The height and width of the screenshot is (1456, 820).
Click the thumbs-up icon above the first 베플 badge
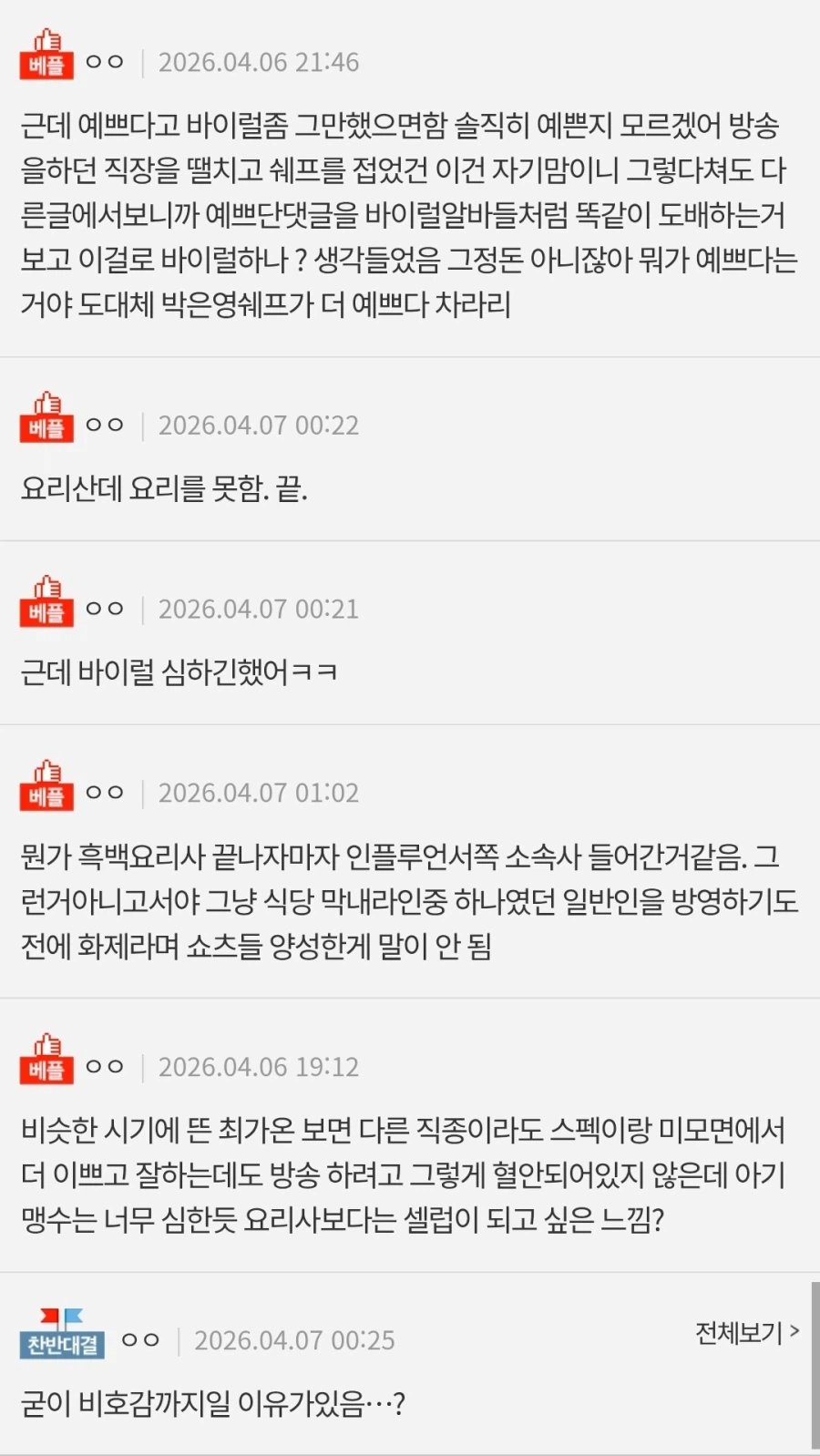click(46, 41)
